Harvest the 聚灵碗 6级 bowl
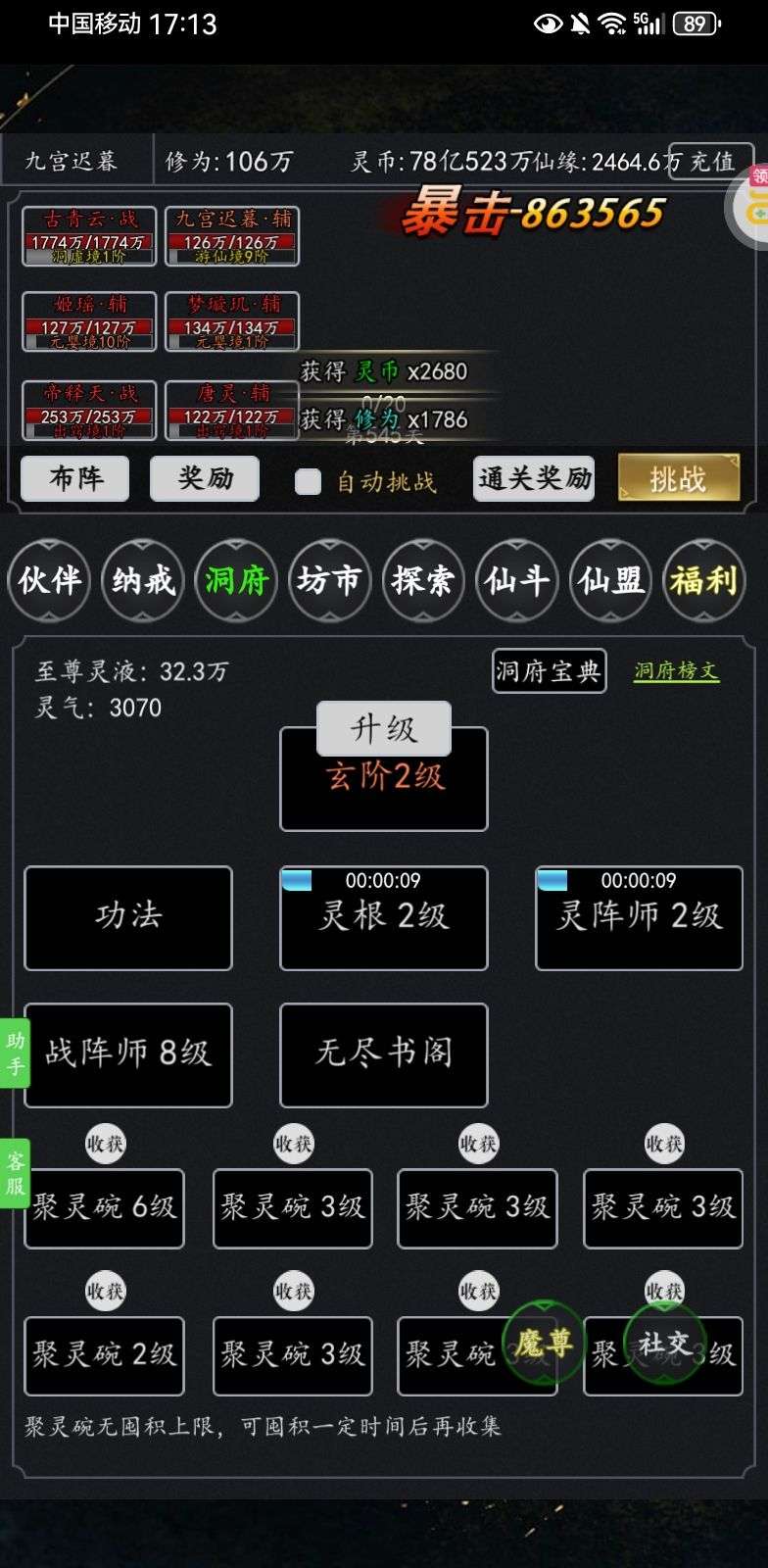Viewport: 768px width, 1568px height. [x=105, y=1144]
